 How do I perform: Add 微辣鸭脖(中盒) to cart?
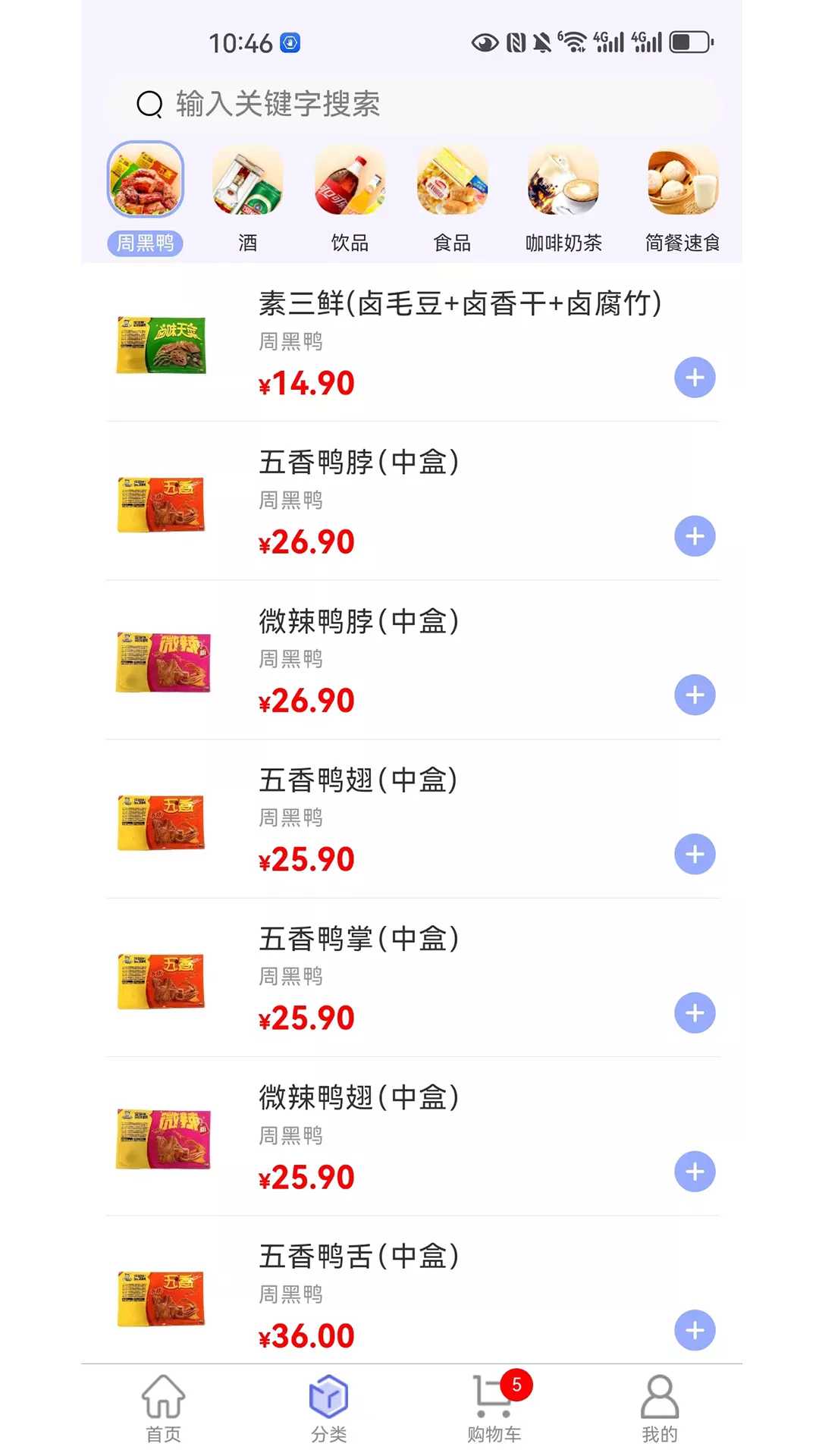(x=695, y=694)
